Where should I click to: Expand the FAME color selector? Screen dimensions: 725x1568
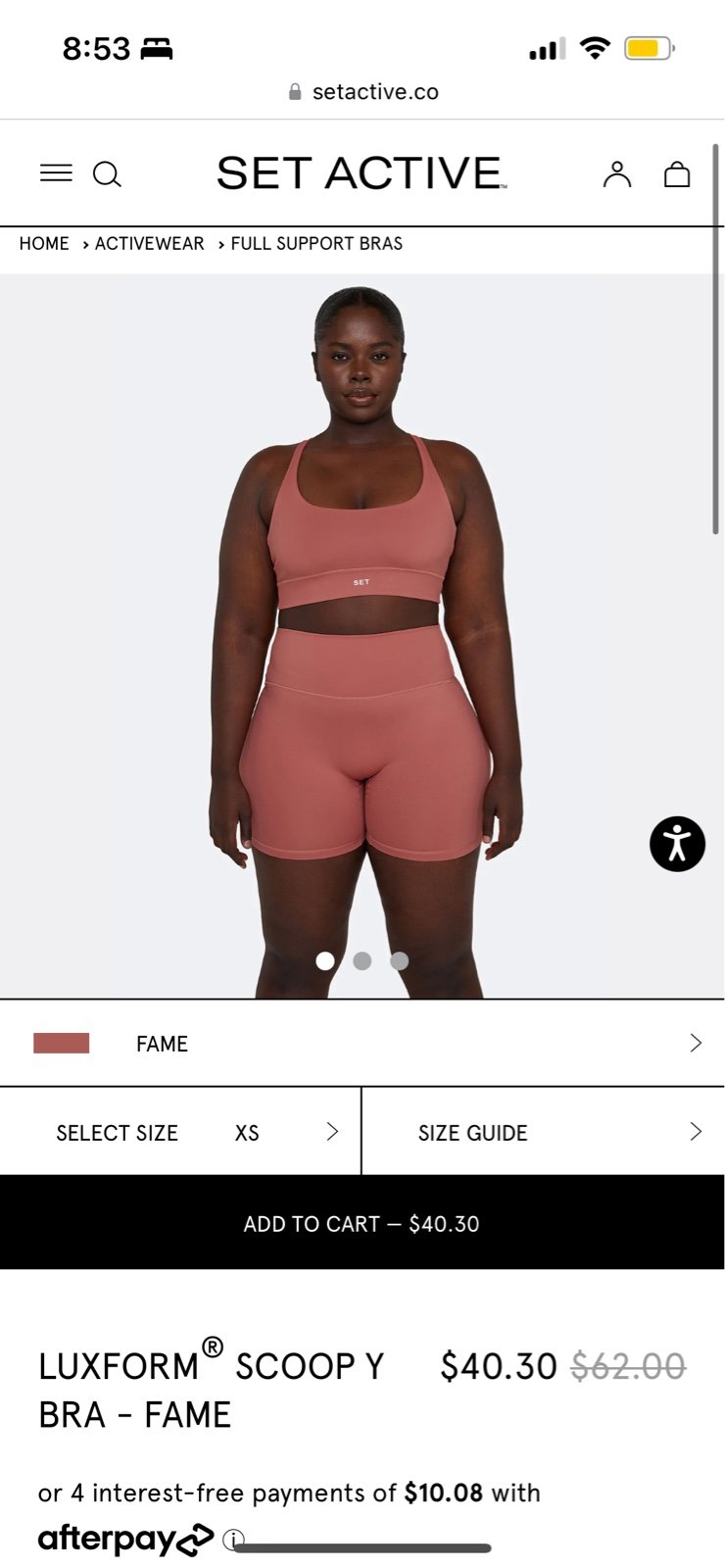[x=362, y=1044]
